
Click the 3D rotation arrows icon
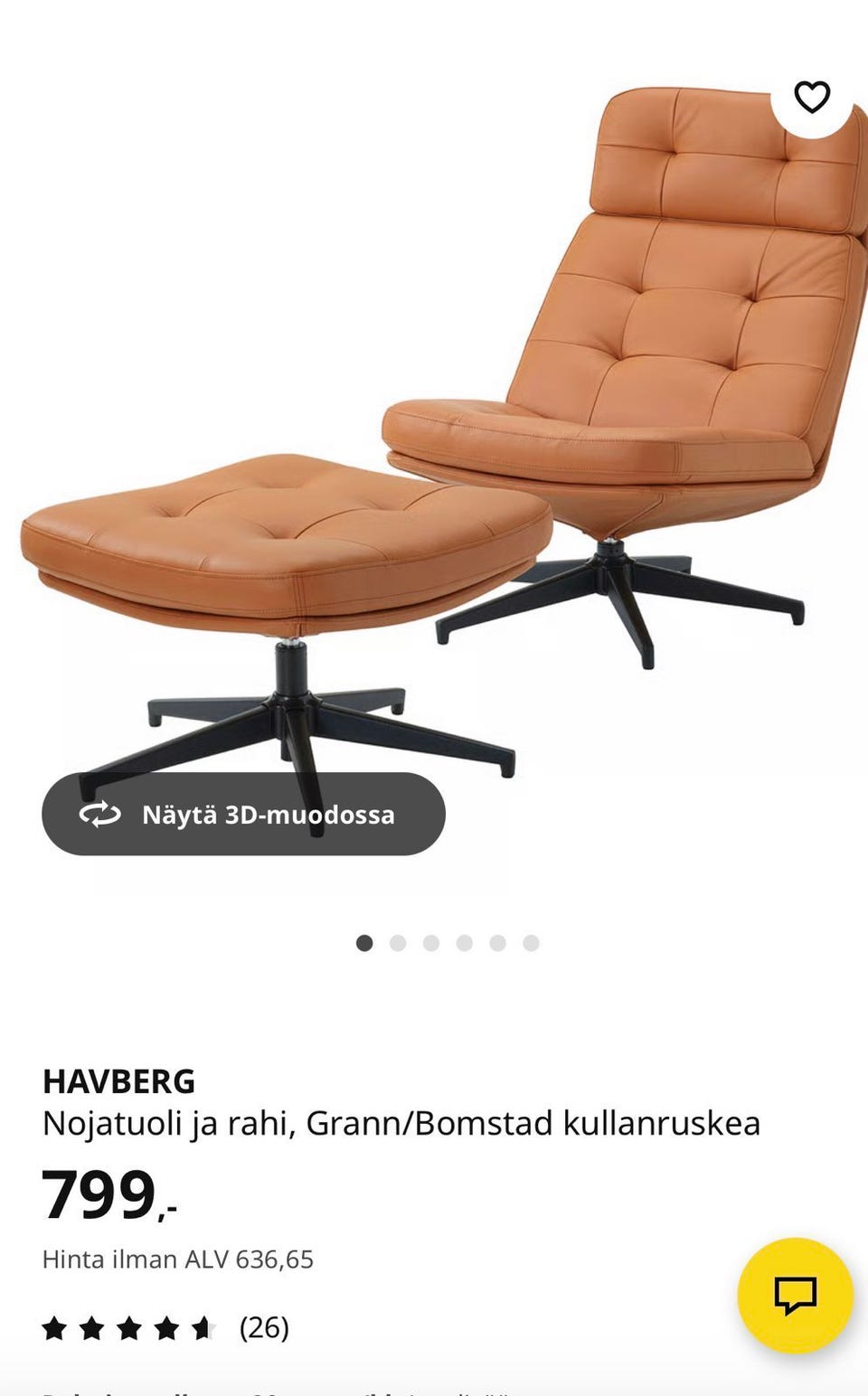[x=102, y=815]
